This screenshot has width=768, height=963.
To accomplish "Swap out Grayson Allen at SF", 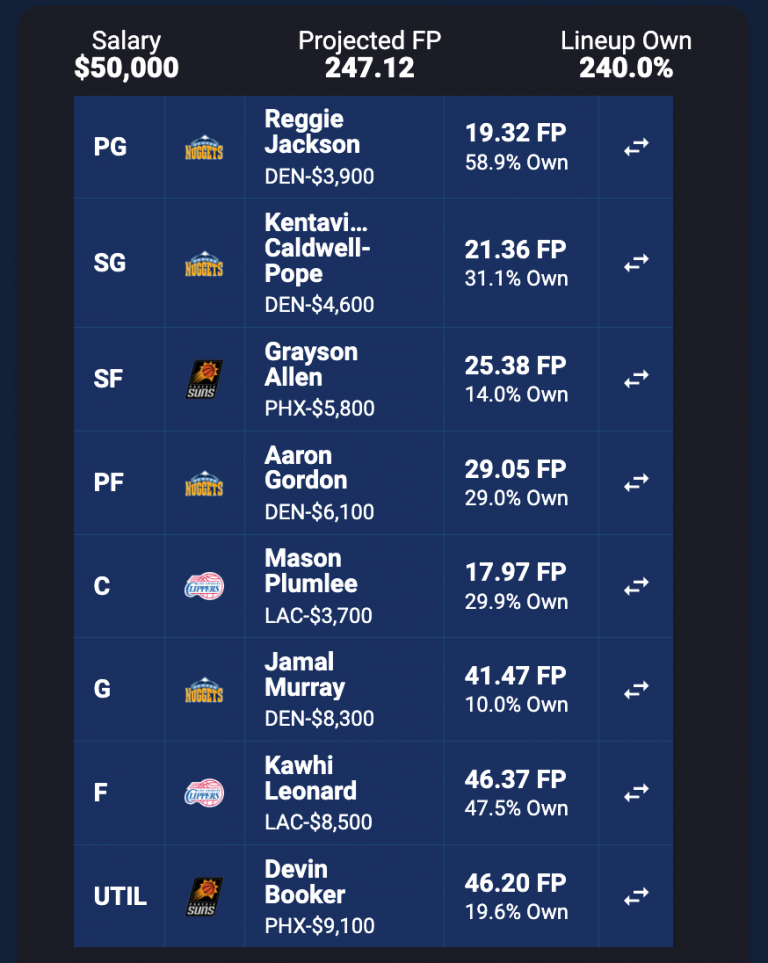I will (x=636, y=379).
